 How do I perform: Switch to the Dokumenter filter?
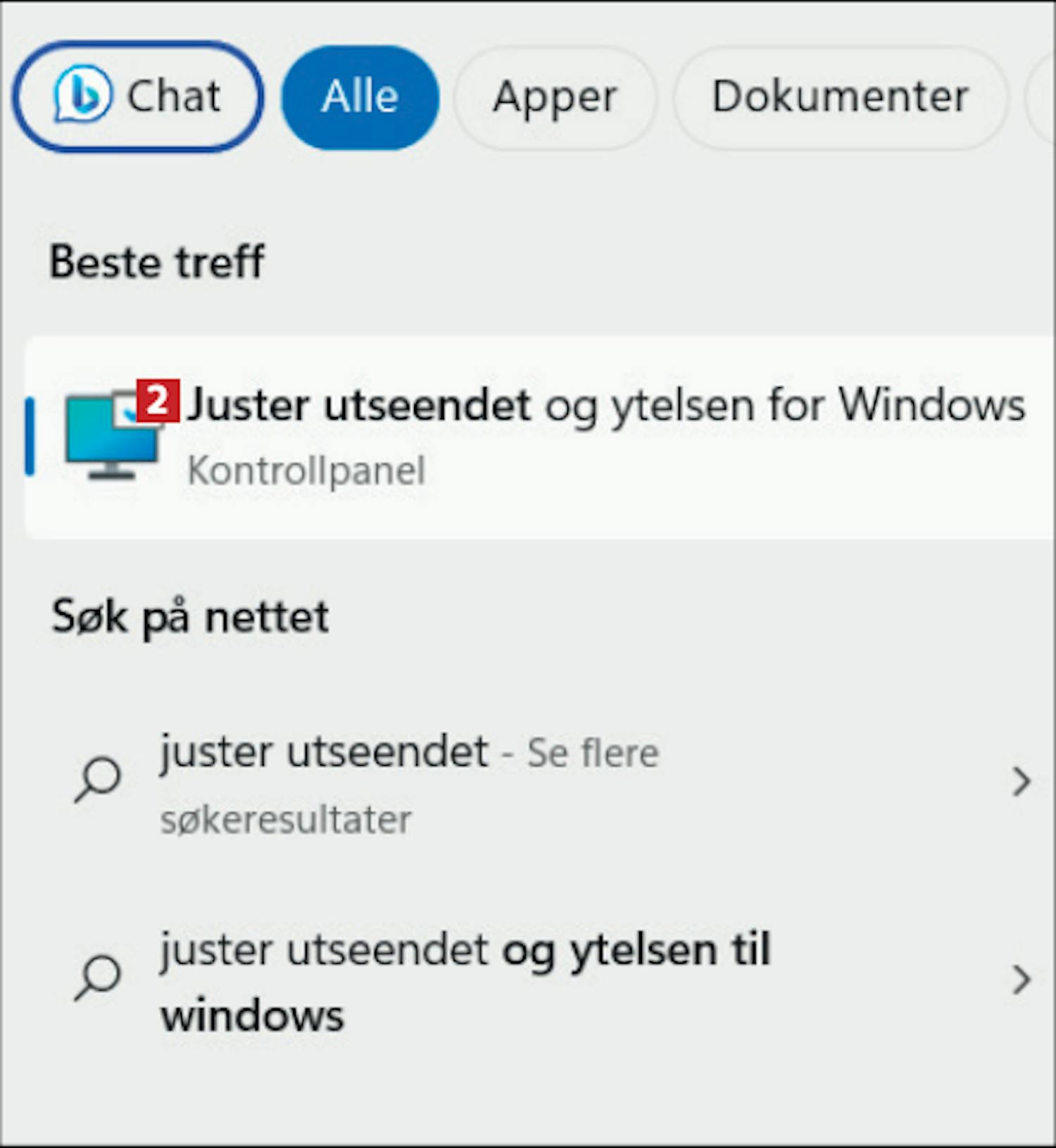(x=840, y=96)
